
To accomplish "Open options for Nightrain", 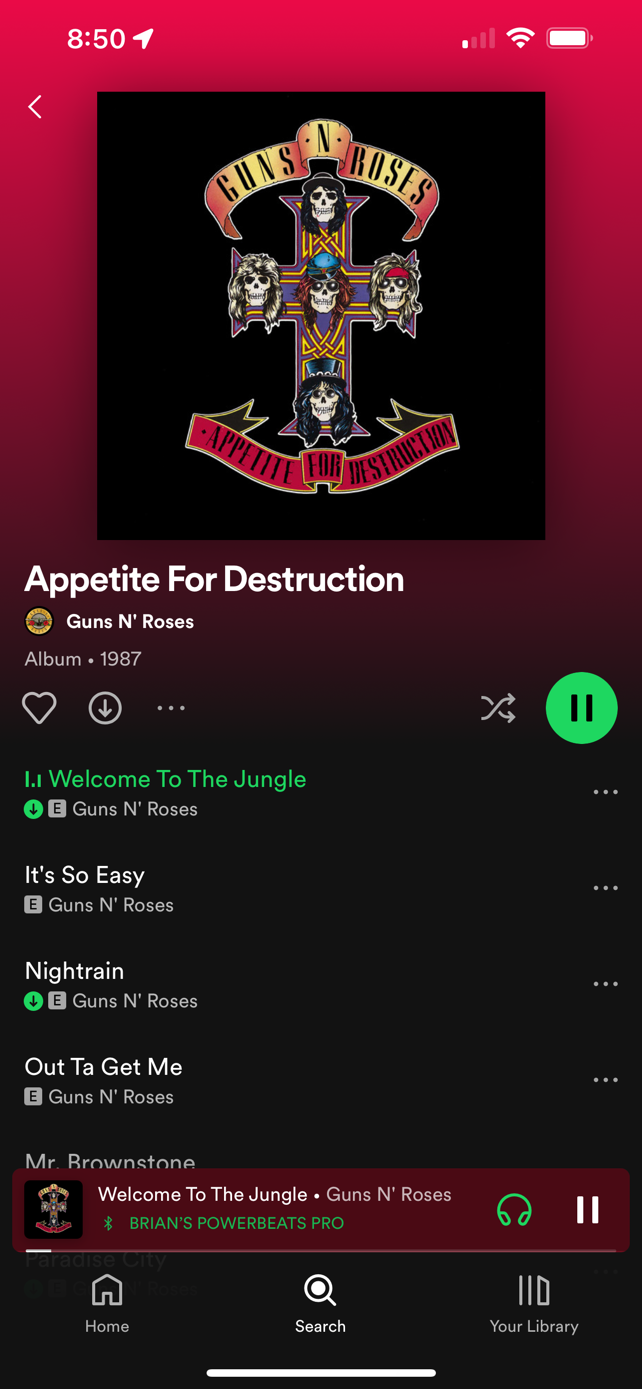I will (x=605, y=984).
